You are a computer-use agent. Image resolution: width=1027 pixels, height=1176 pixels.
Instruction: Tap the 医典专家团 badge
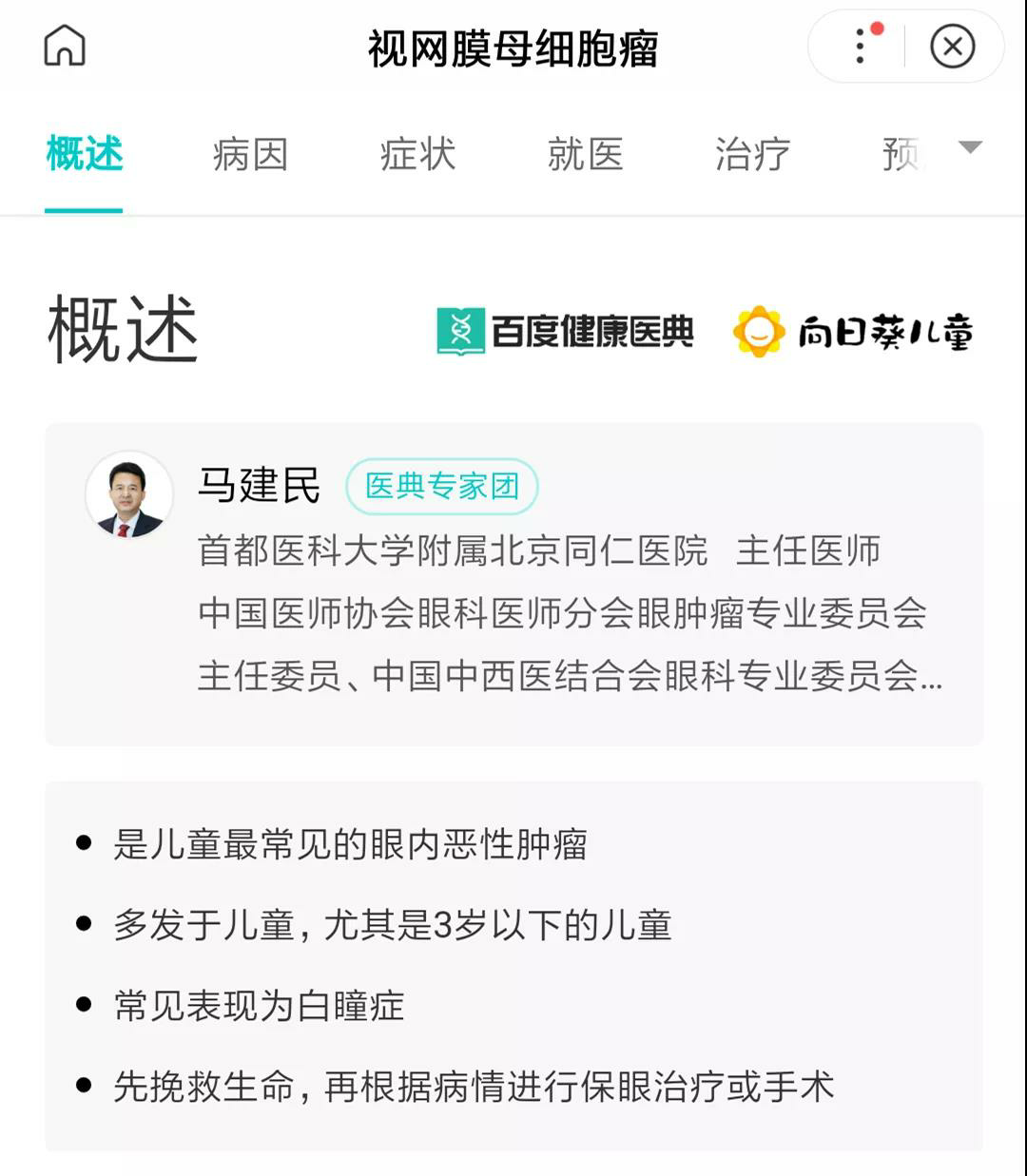click(x=442, y=487)
